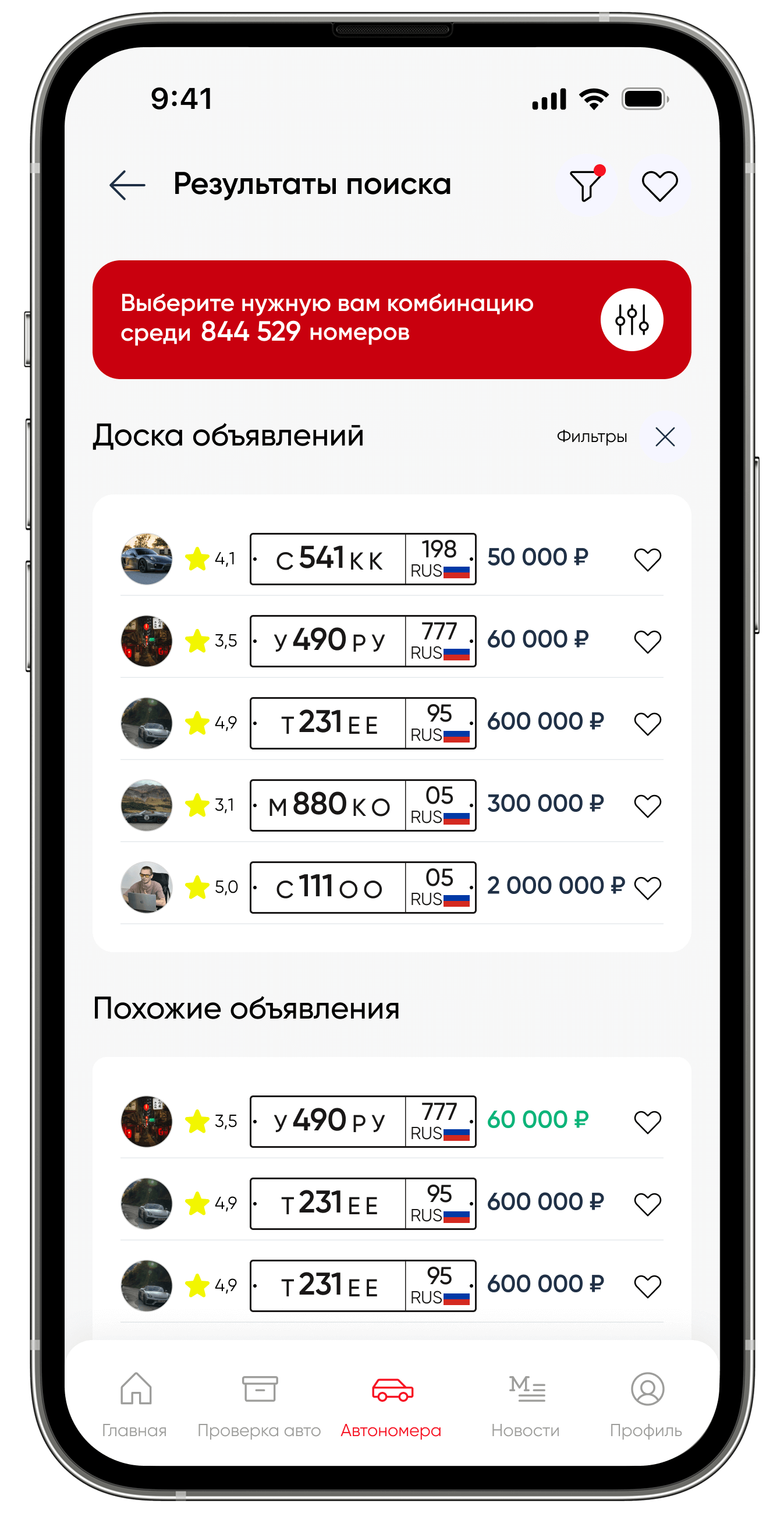Viewport: 784px width, 1513px height.
Task: Switch to the Новости tab
Action: 526,1404
